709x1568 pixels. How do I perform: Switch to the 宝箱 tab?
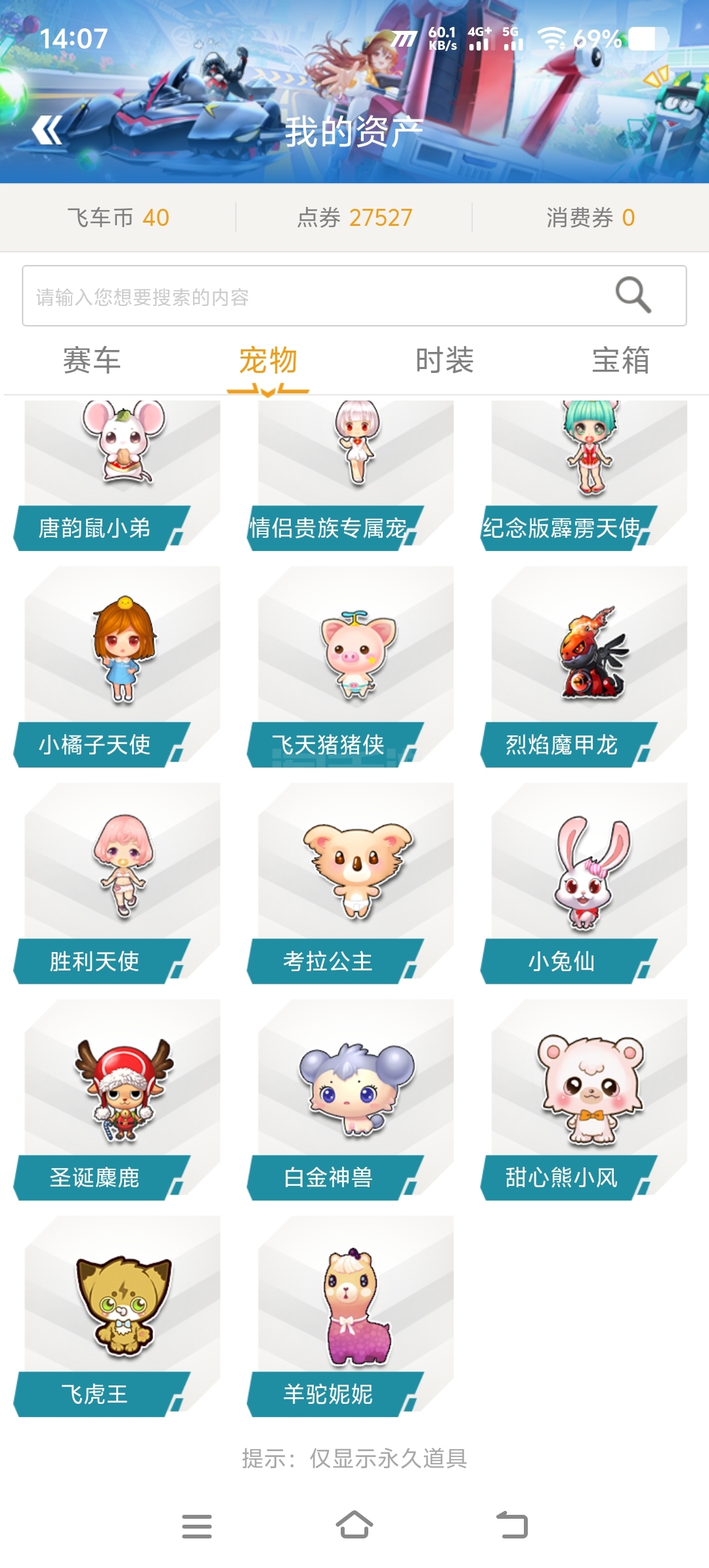coord(620,360)
